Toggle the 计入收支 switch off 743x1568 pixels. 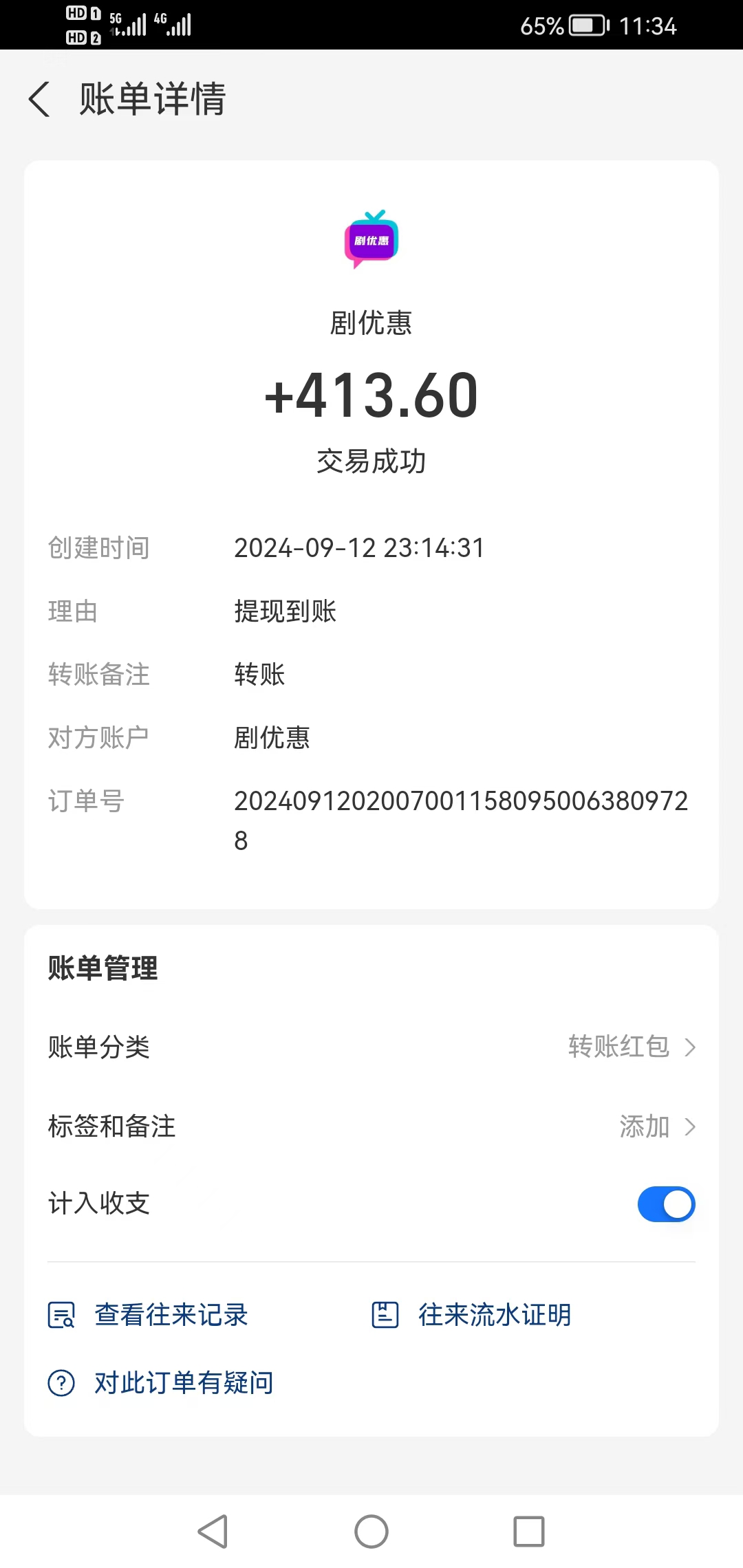[666, 1204]
